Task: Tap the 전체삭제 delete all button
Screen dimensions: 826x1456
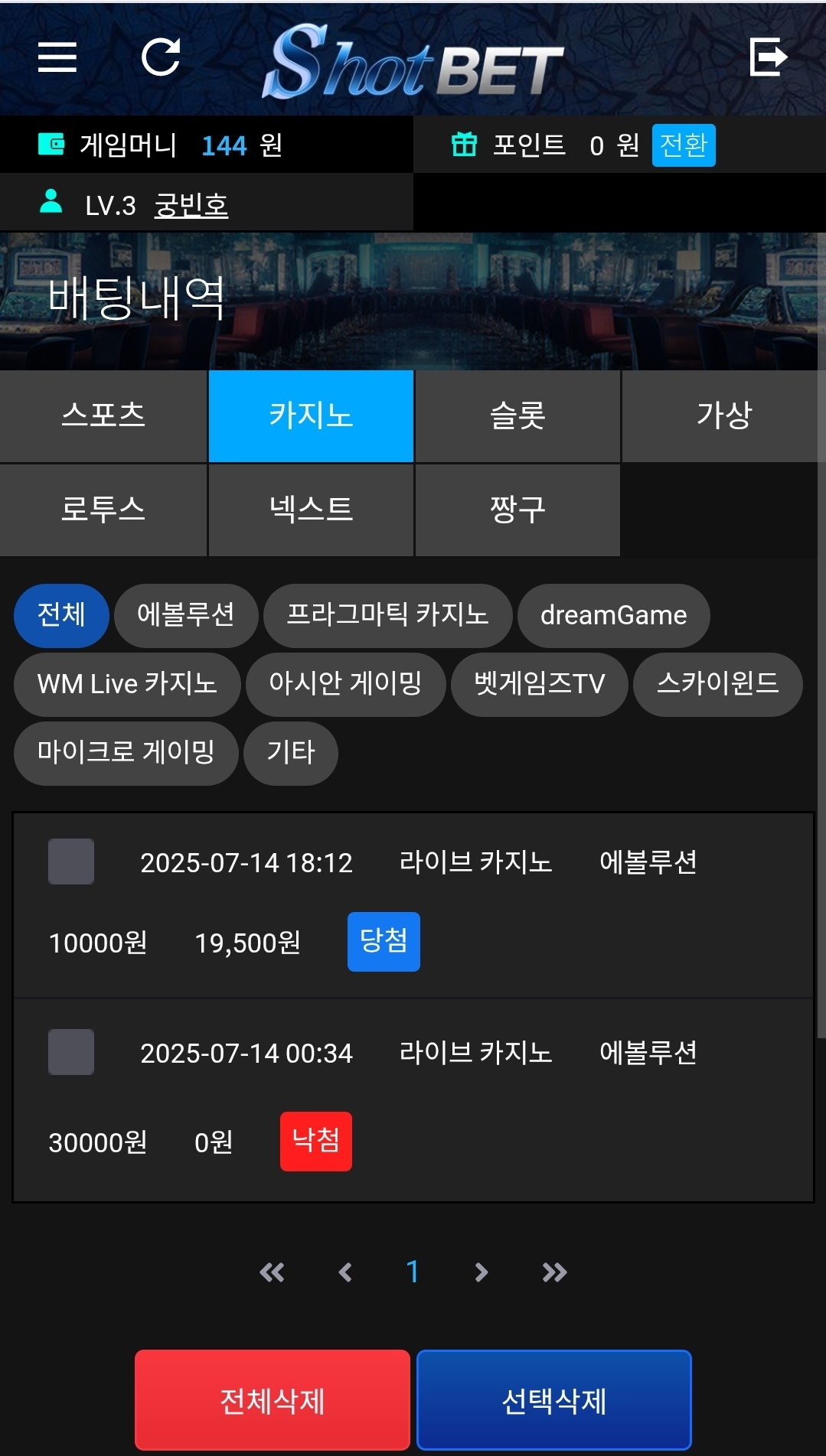Action: (x=273, y=1400)
